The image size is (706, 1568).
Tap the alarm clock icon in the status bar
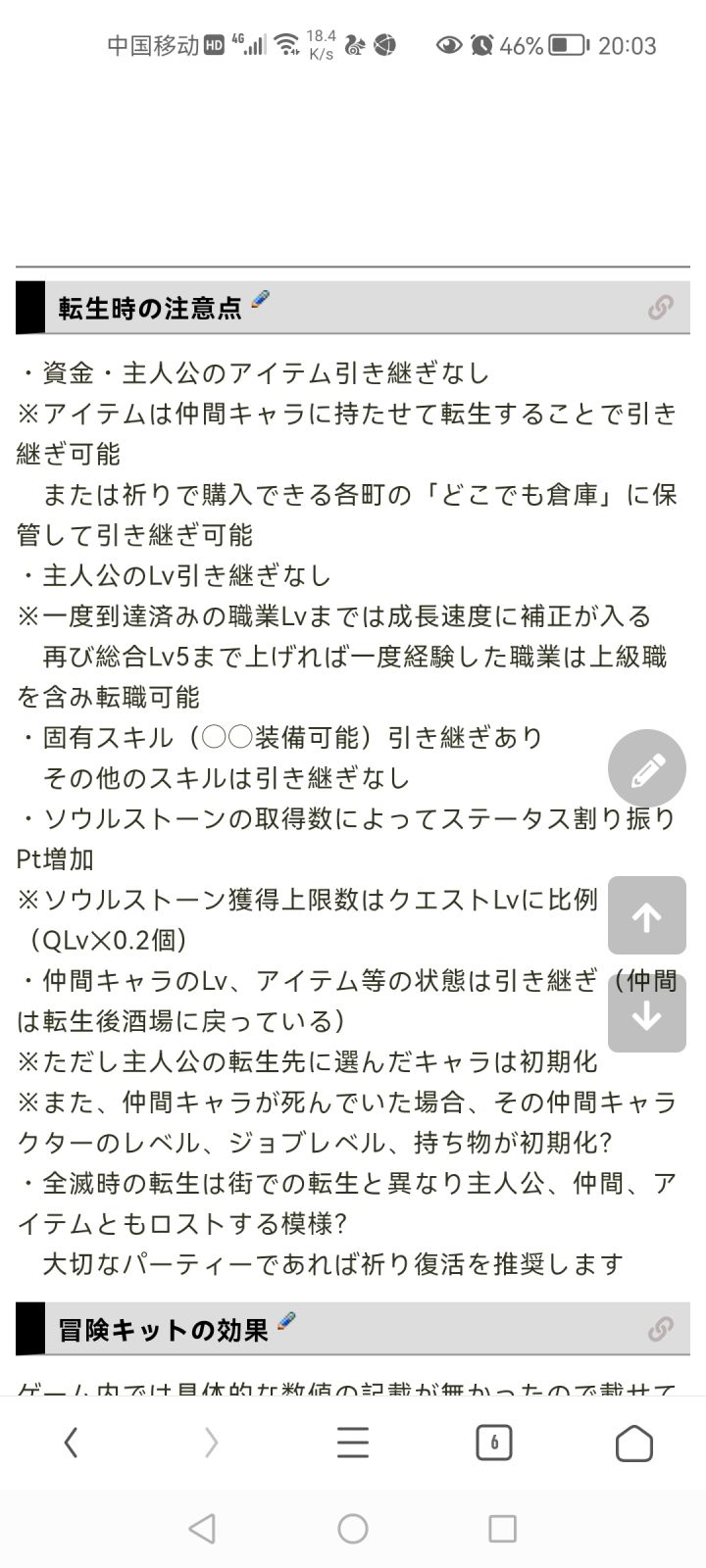pyautogui.click(x=480, y=45)
